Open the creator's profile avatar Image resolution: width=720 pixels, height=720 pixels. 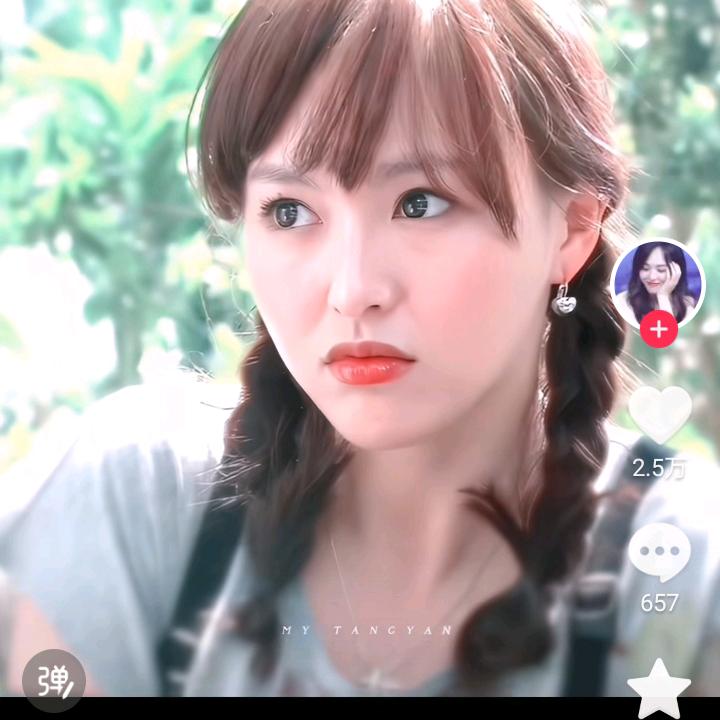click(x=657, y=283)
